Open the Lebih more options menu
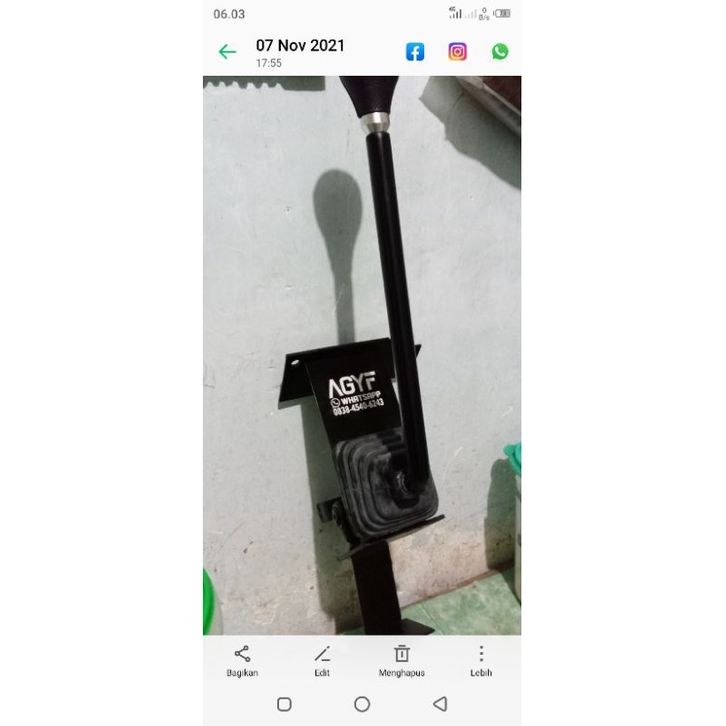The image size is (726, 726). 481,661
